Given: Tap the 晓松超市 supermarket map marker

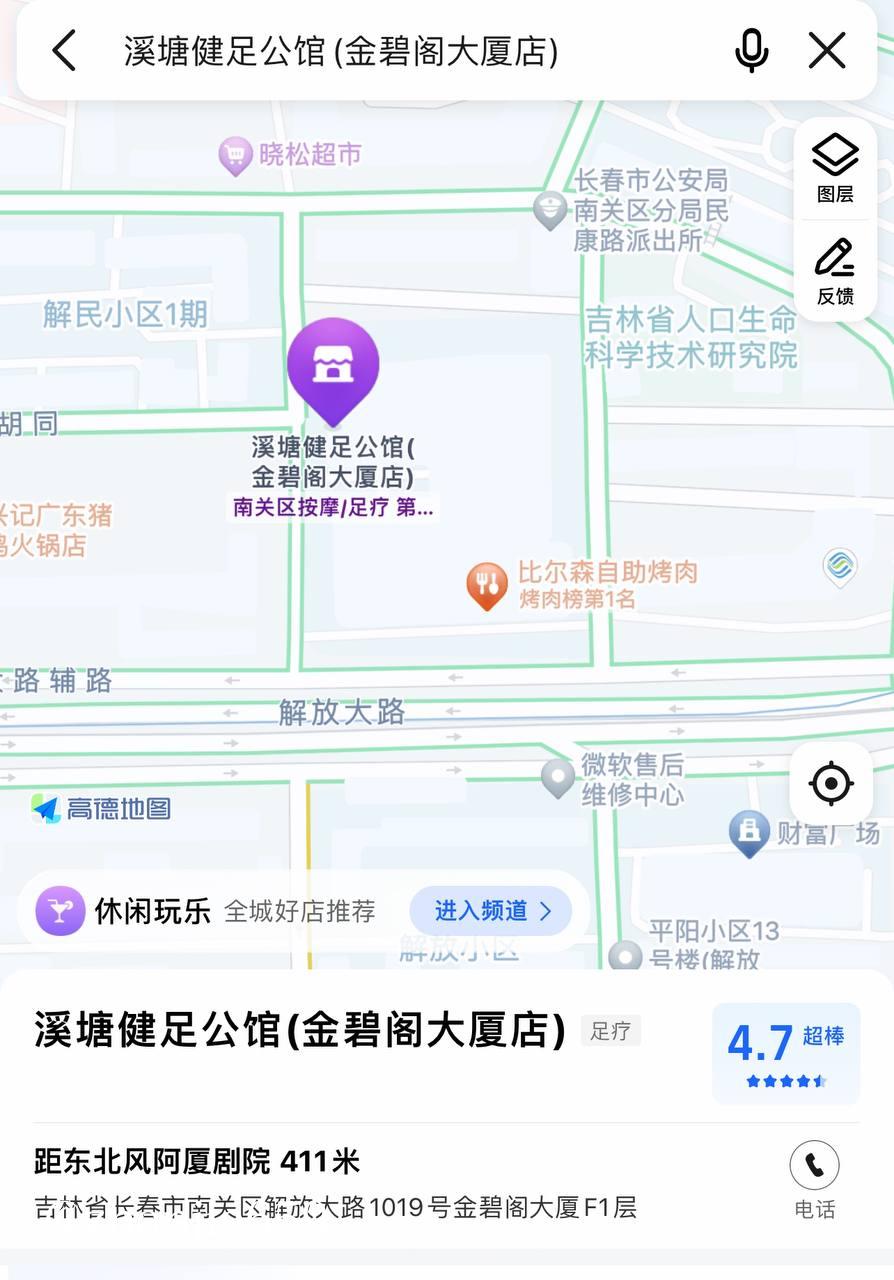Looking at the screenshot, I should (x=236, y=155).
